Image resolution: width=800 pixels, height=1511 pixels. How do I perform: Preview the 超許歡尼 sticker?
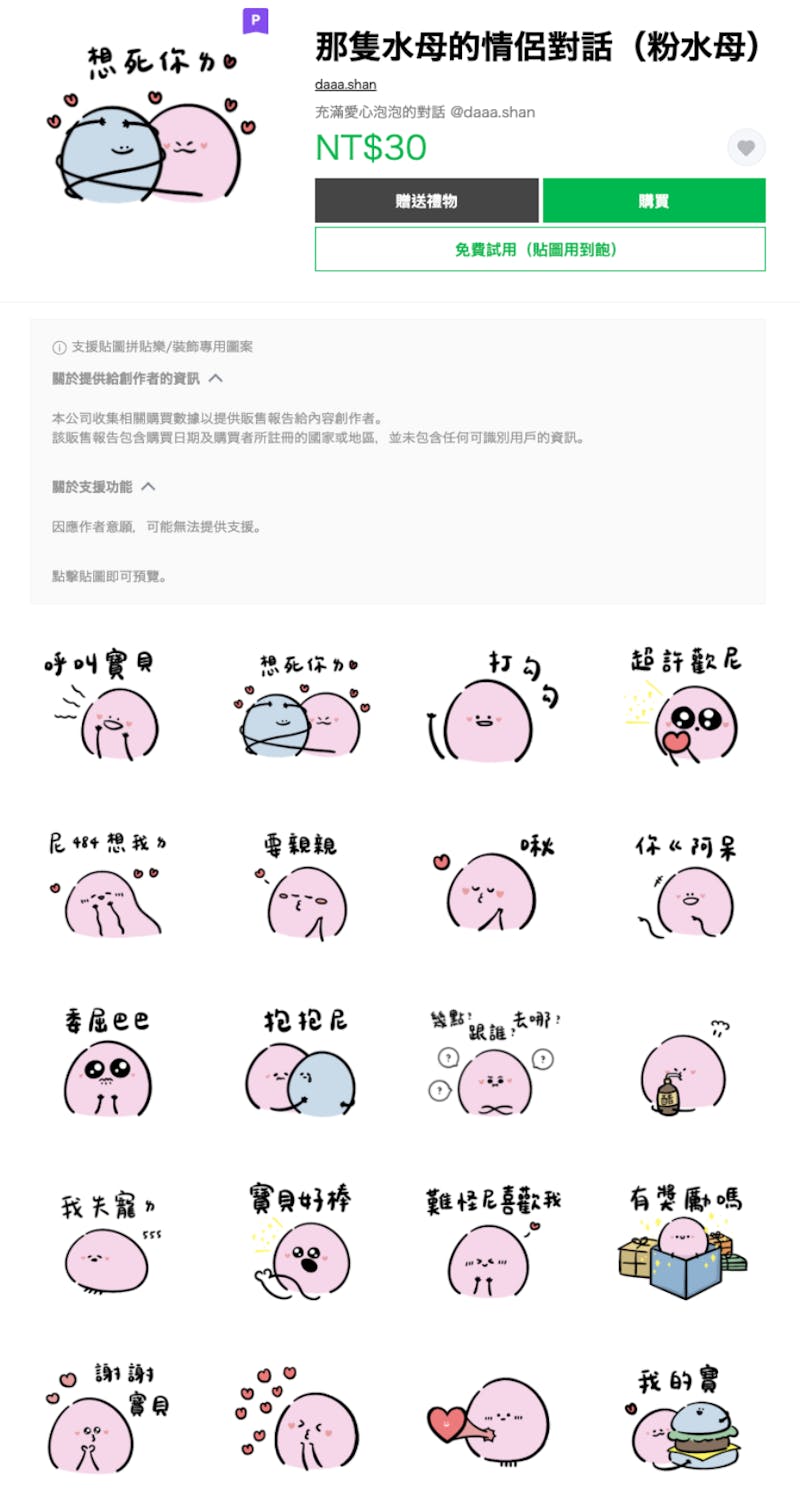(688, 705)
